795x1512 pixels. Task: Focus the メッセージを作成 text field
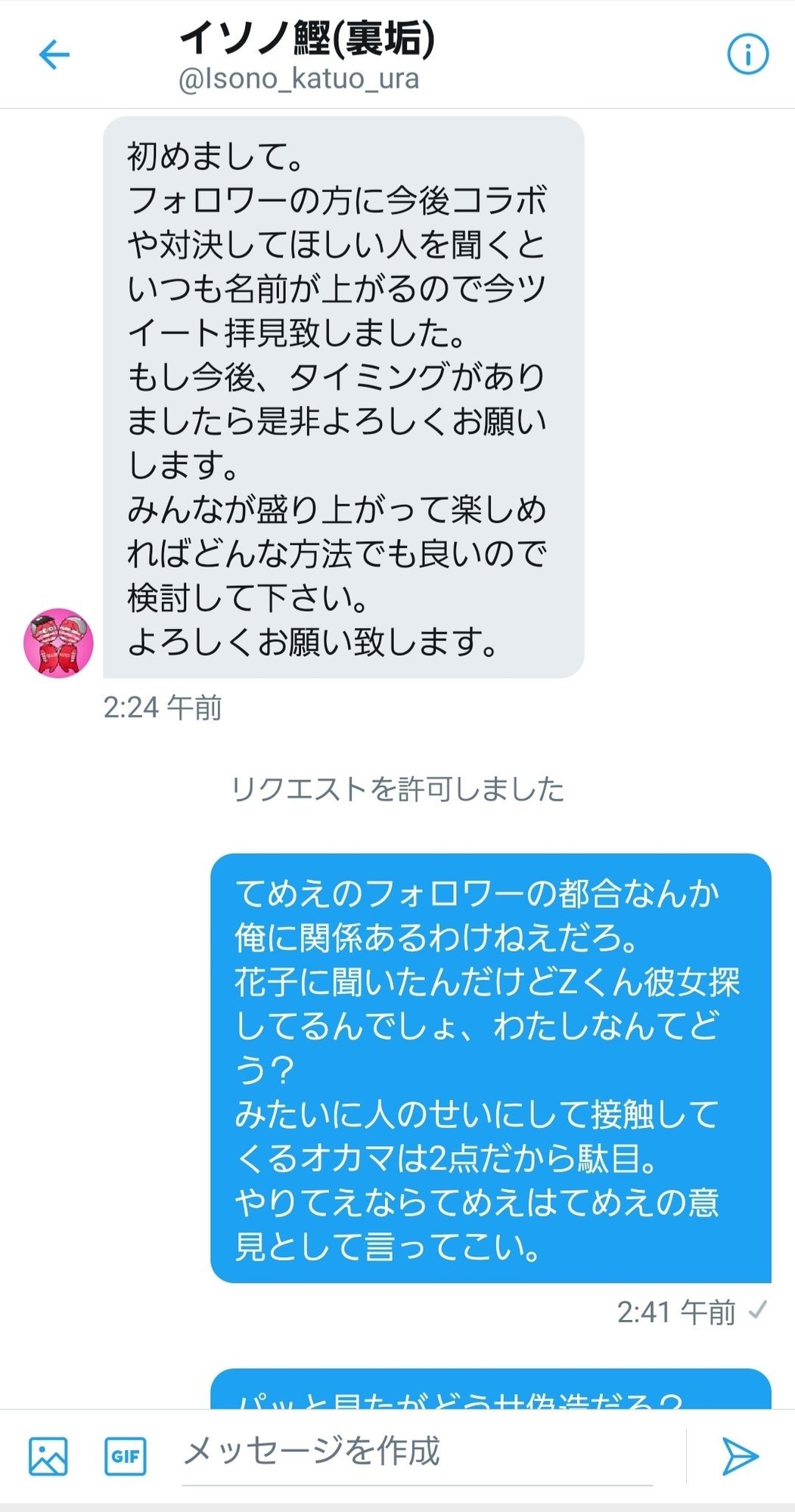click(416, 1452)
